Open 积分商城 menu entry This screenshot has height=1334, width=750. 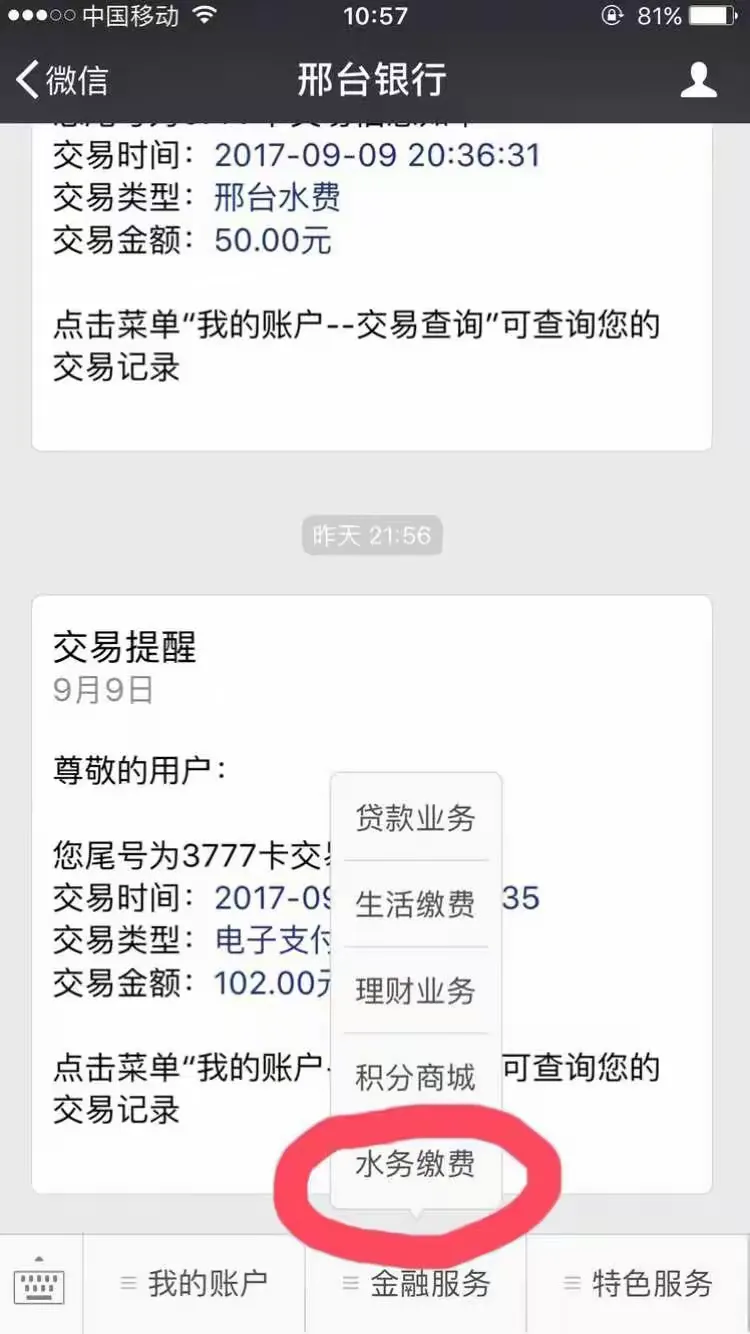[415, 1077]
